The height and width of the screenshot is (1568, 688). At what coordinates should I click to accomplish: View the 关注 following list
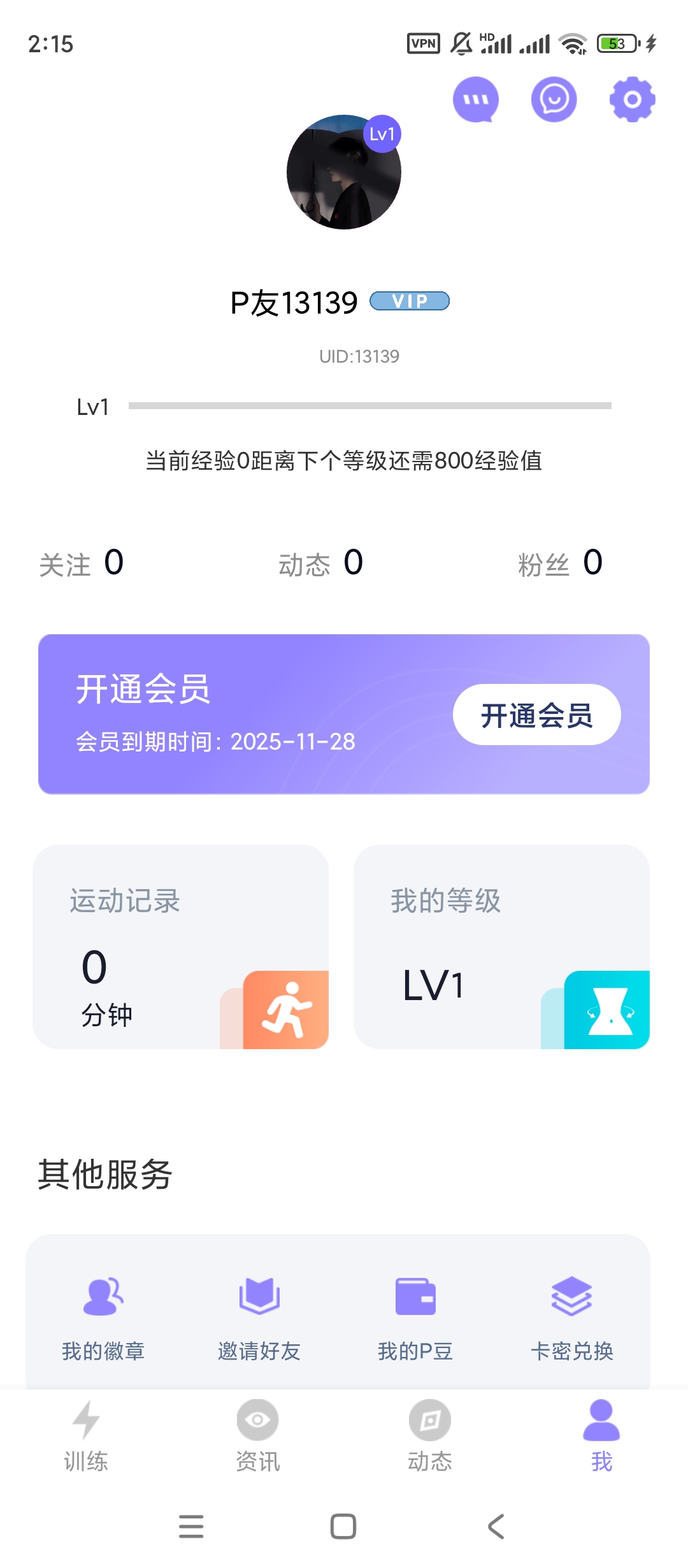pos(82,563)
